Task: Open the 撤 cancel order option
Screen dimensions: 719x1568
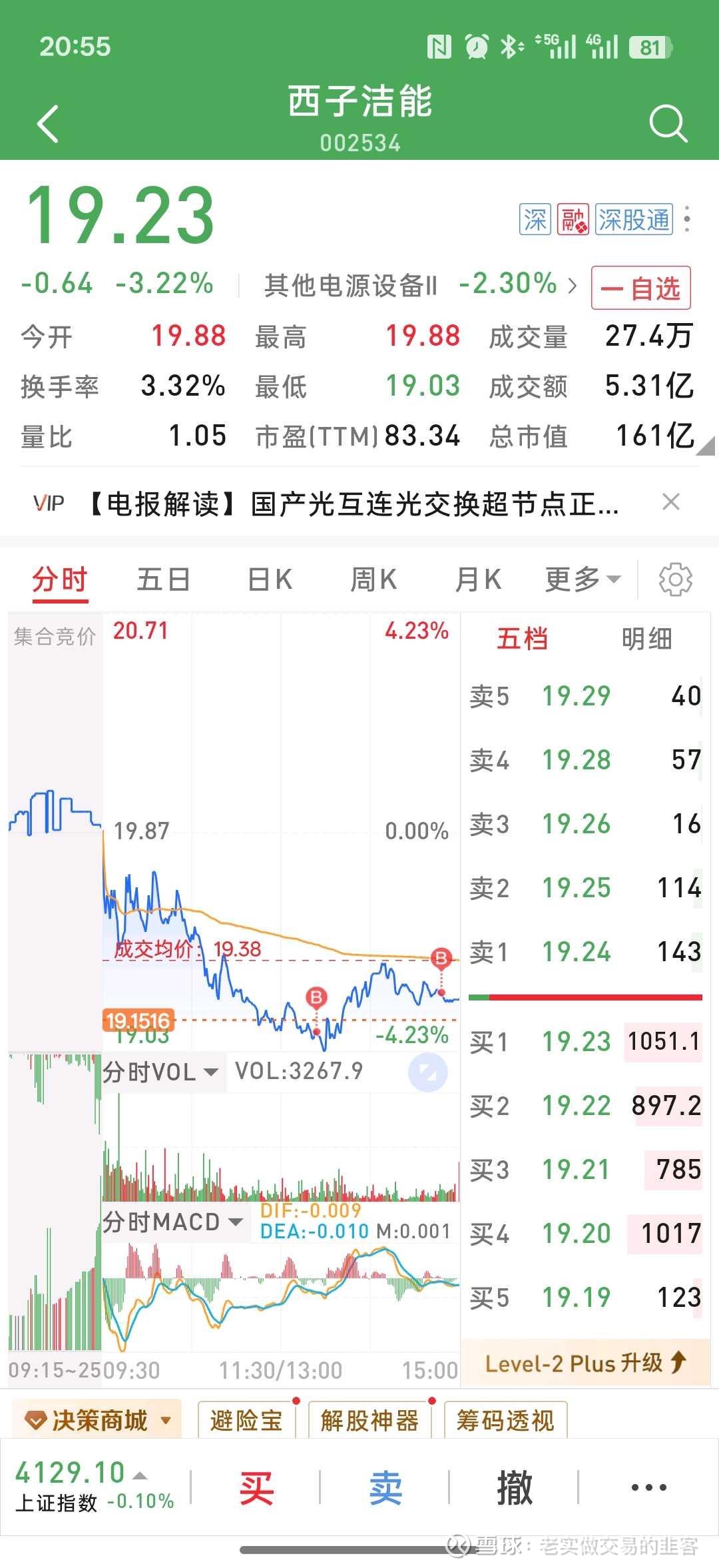Action: pos(515,1487)
